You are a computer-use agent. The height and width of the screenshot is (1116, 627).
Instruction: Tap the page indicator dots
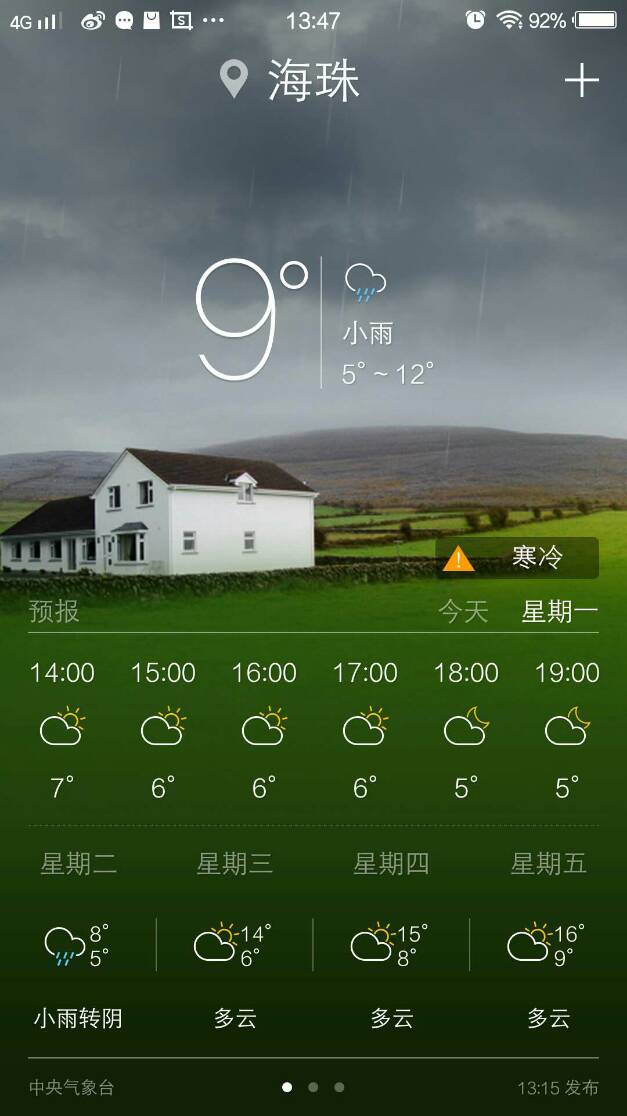pyautogui.click(x=313, y=1087)
